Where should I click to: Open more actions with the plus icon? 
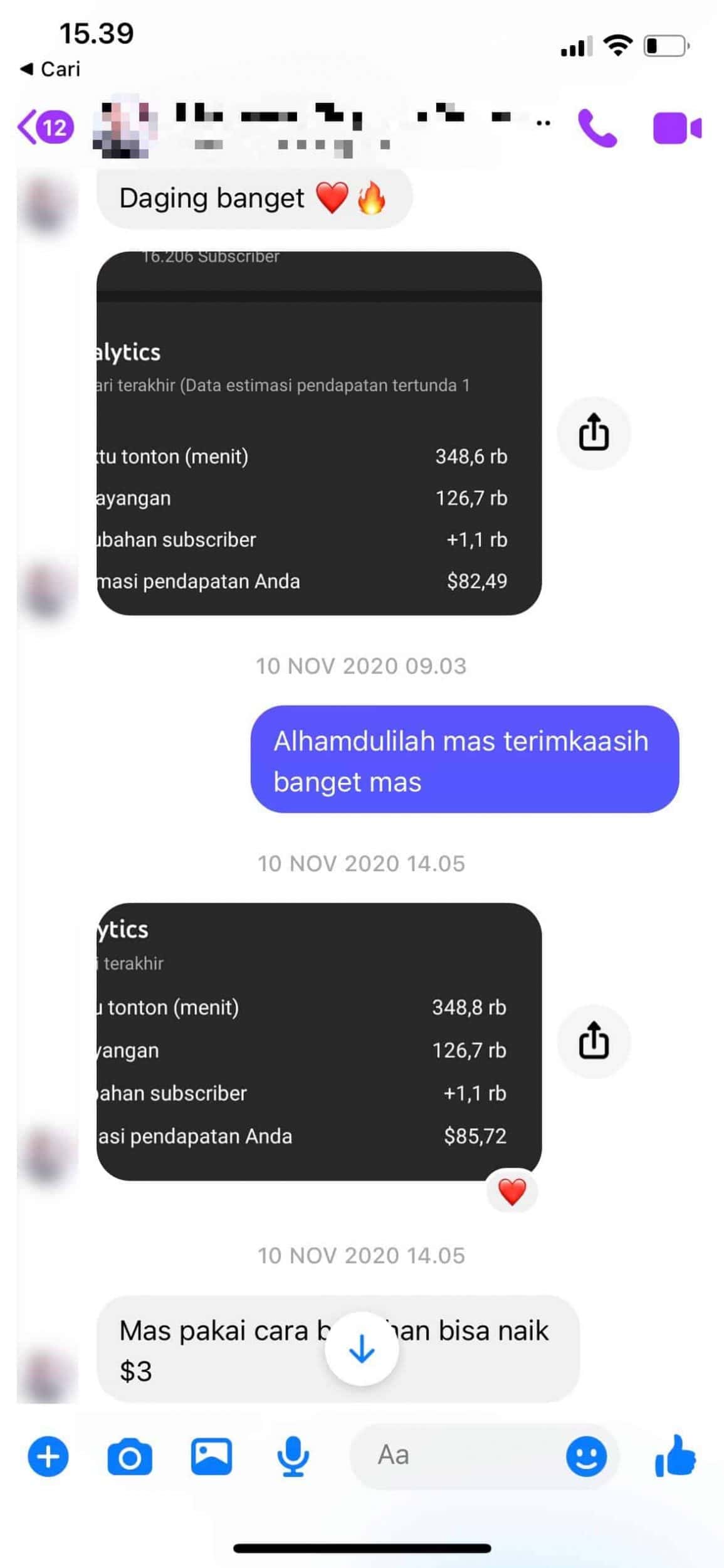coord(48,1456)
